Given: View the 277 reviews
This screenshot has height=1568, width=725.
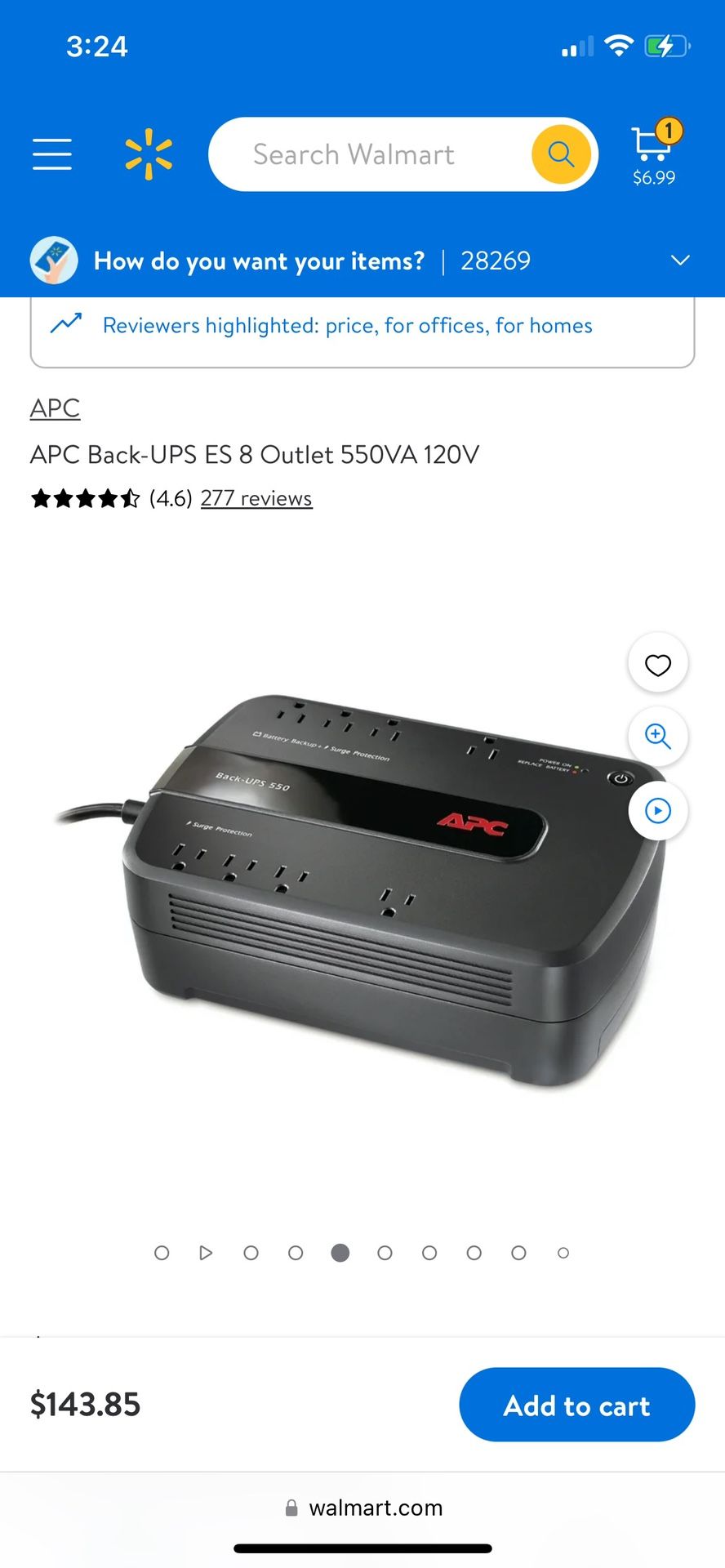Looking at the screenshot, I should coord(256,498).
